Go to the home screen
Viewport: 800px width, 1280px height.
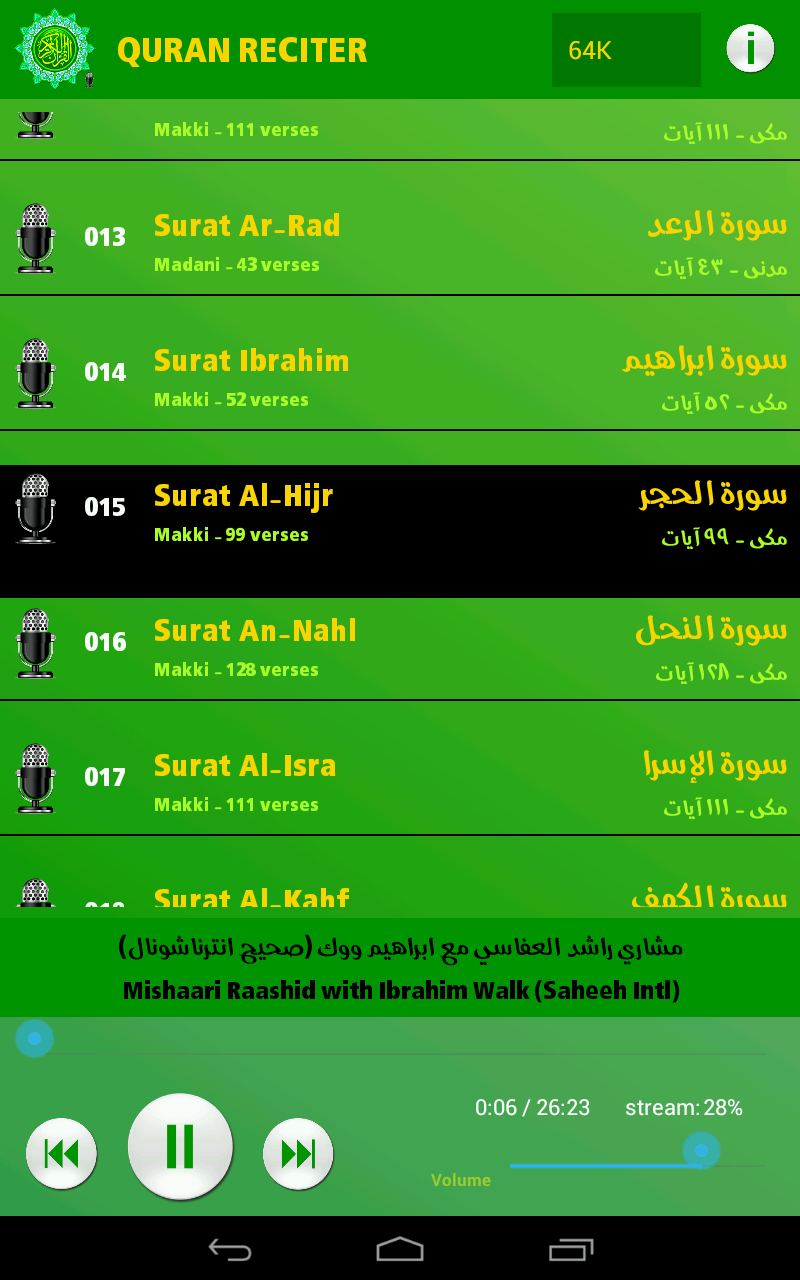pyautogui.click(x=400, y=1248)
